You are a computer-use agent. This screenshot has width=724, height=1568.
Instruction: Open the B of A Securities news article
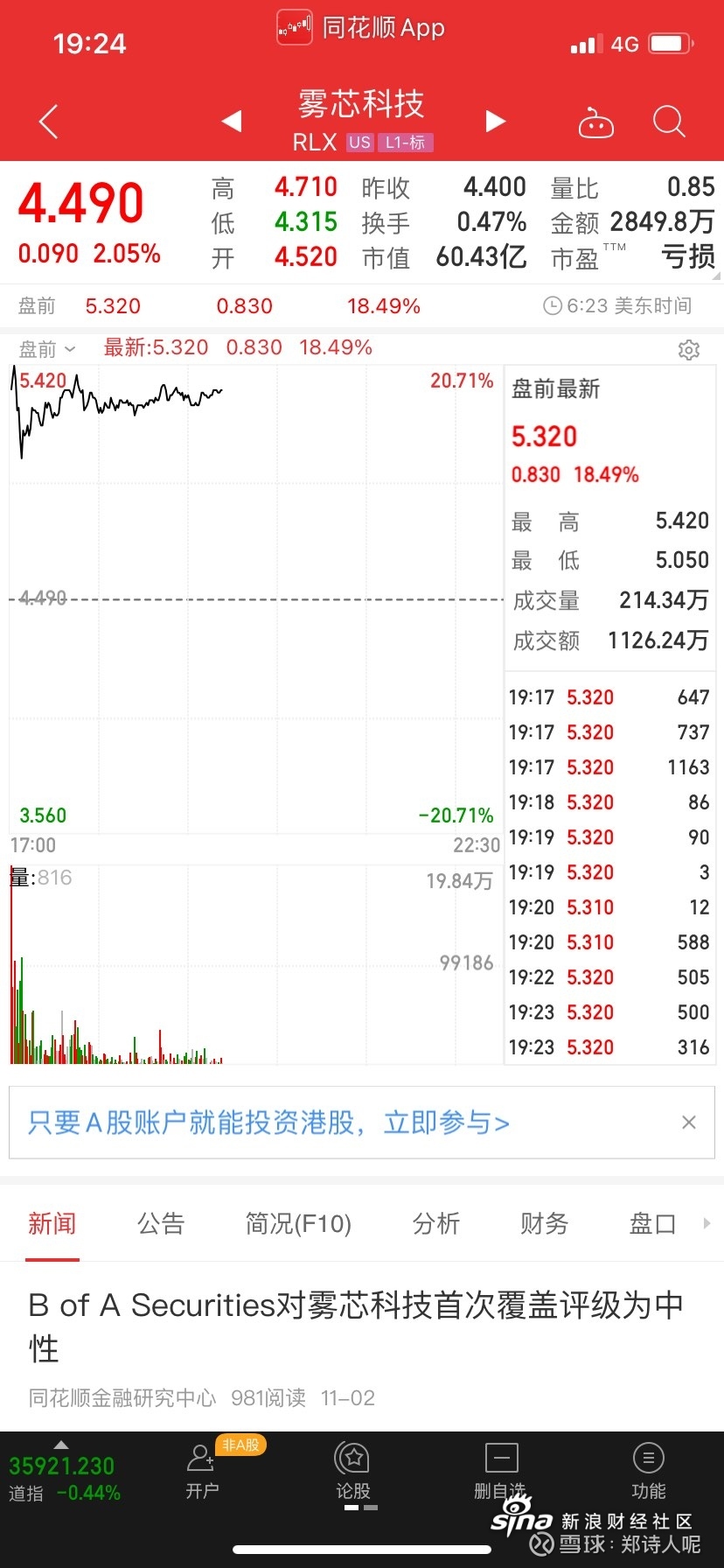356,1326
